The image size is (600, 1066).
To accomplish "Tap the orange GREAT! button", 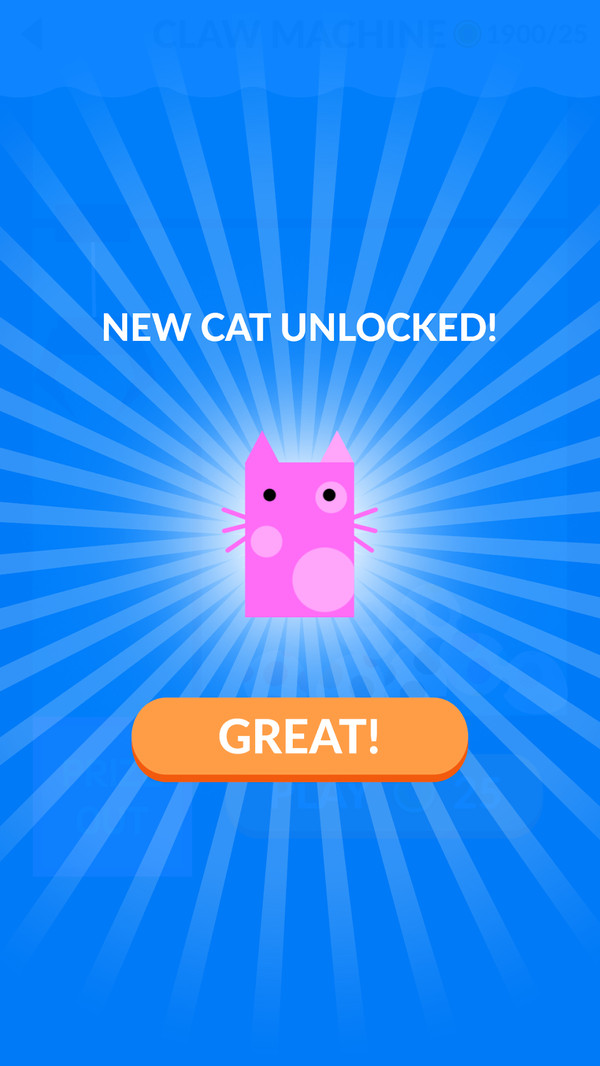I will click(x=299, y=737).
